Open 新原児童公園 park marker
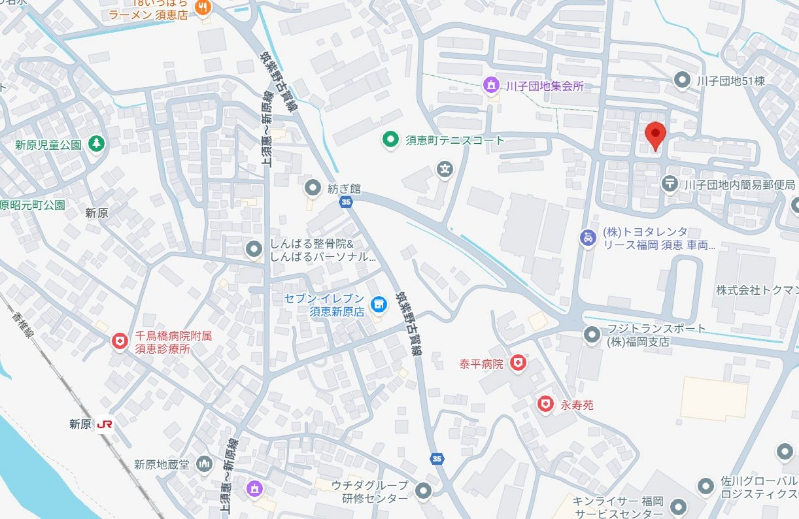Viewport: 799px width, 519px height. tap(96, 144)
